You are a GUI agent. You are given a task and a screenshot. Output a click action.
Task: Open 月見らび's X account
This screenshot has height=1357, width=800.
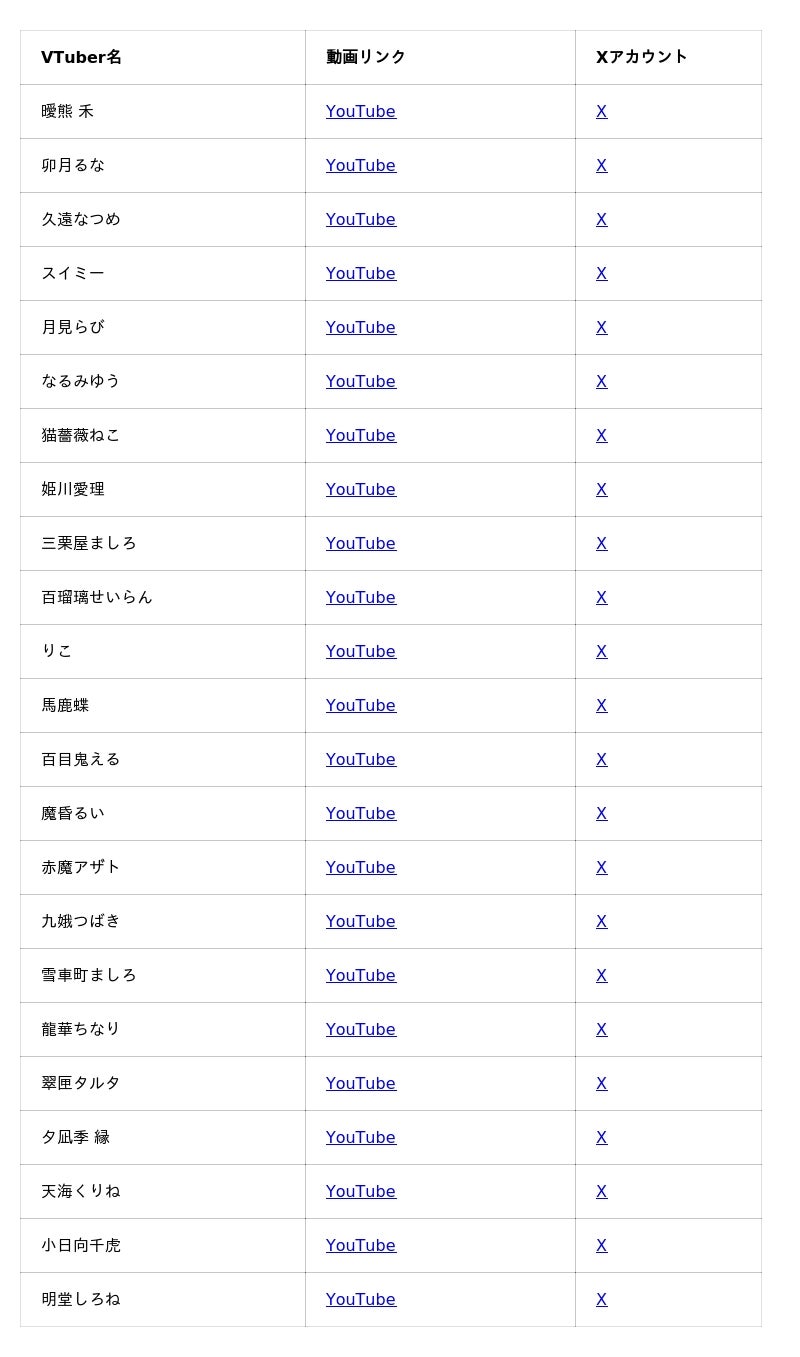(x=601, y=327)
